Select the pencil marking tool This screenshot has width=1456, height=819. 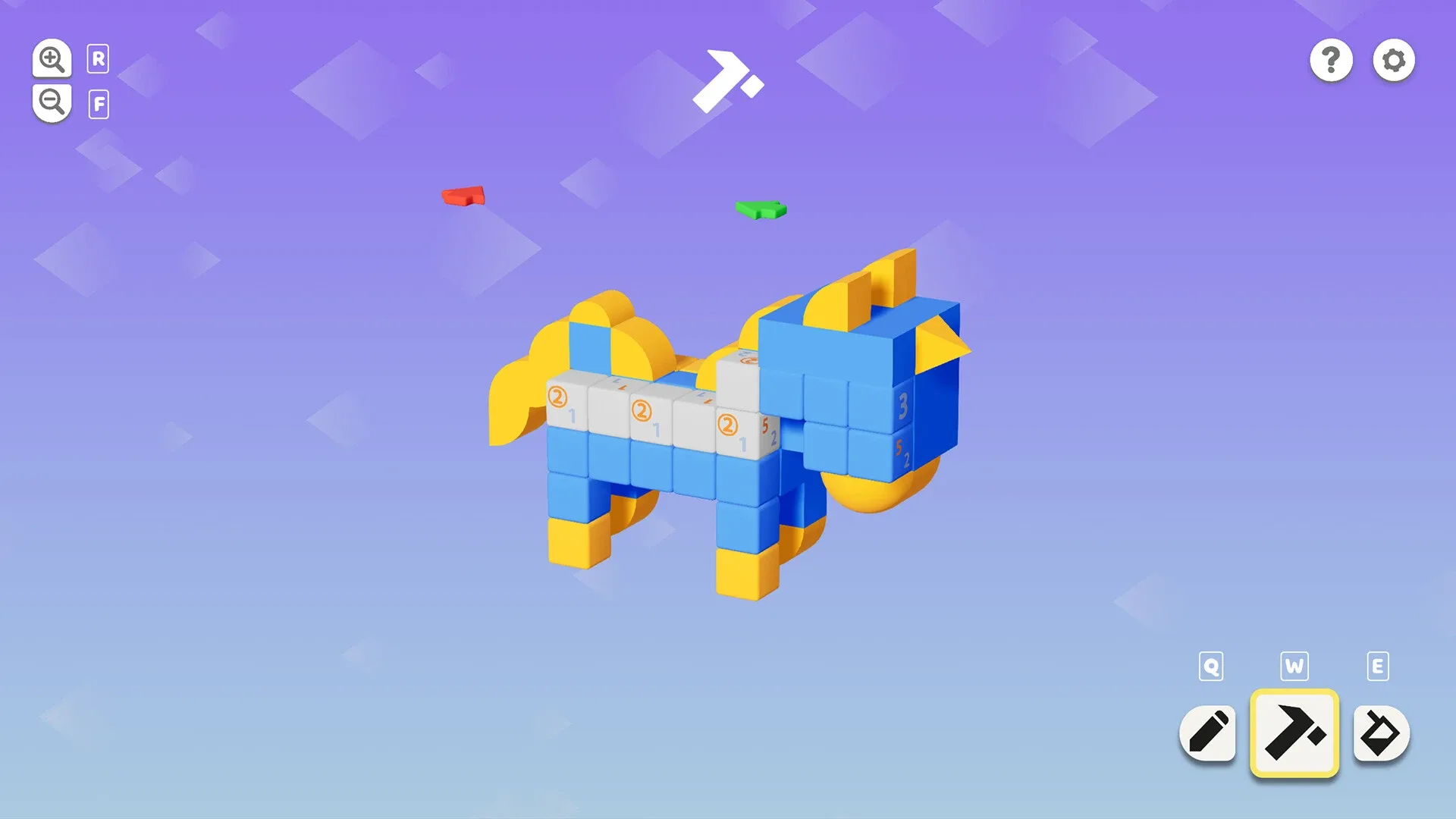[x=1208, y=733]
